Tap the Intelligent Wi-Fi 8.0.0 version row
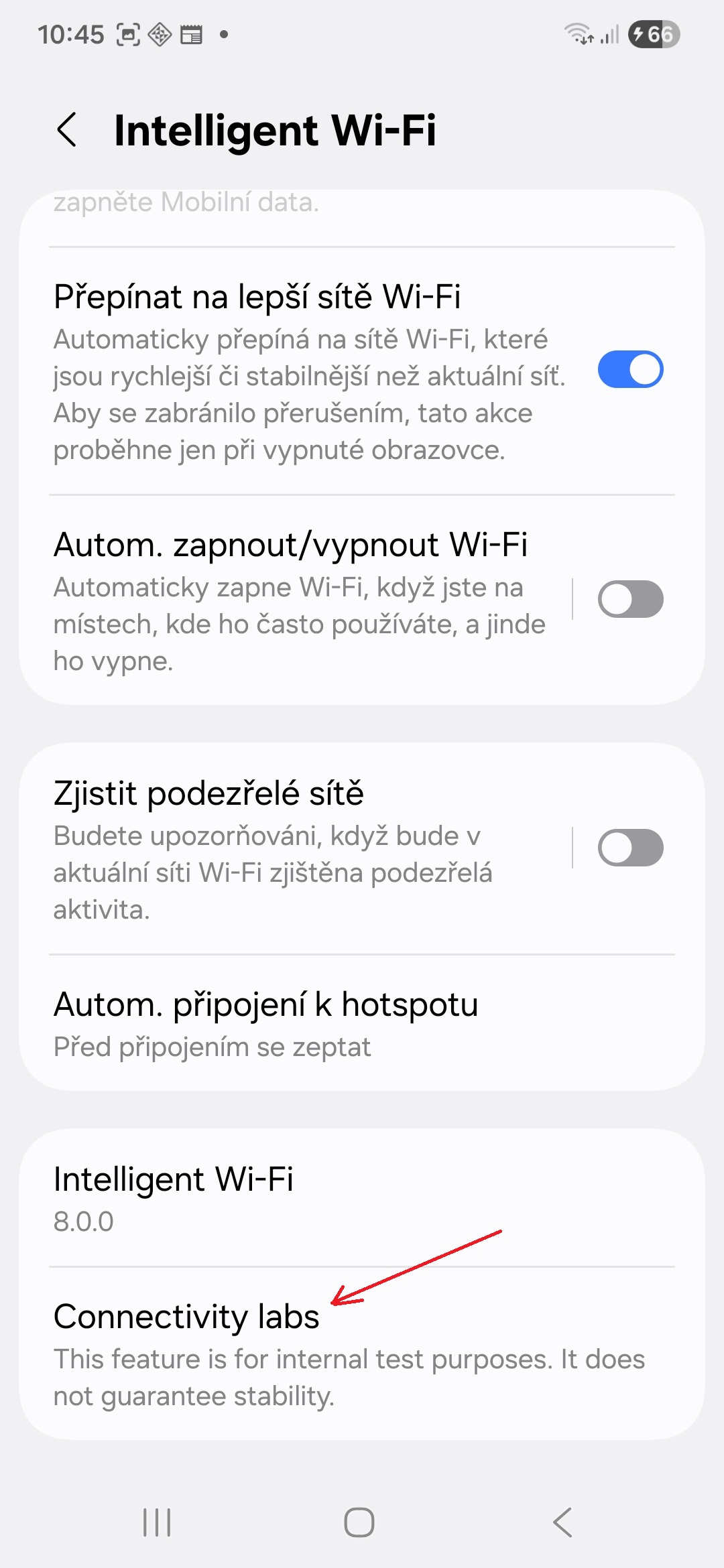 tap(362, 1199)
